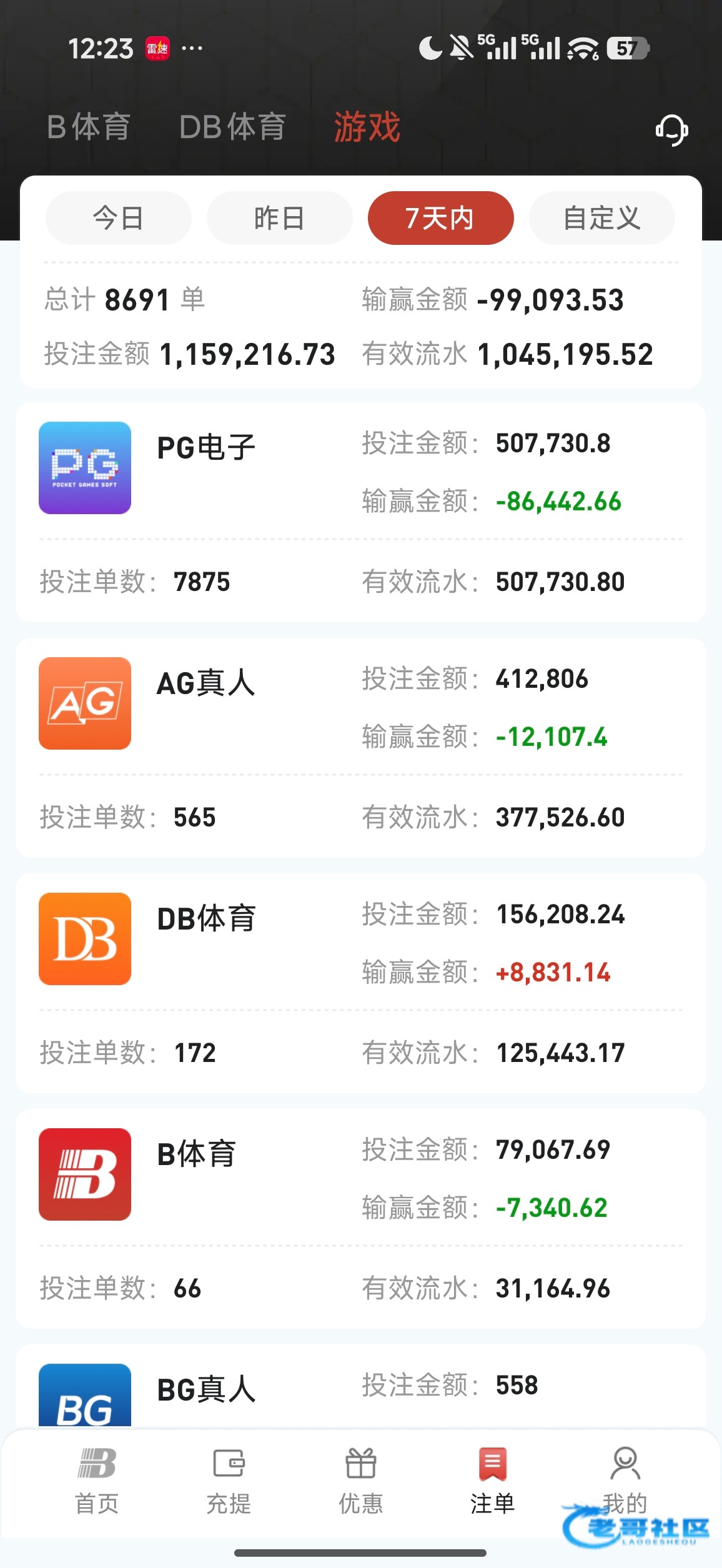Switch to the B体育 top tab
This screenshot has width=722, height=1568.
[x=88, y=127]
